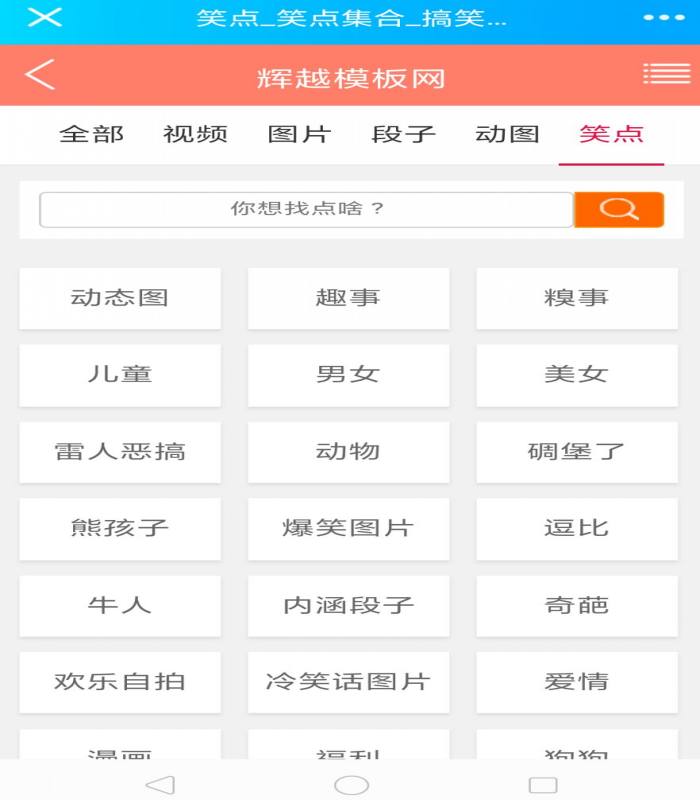The image size is (700, 800).
Task: Switch to the 动图 tab
Action: pos(507,134)
